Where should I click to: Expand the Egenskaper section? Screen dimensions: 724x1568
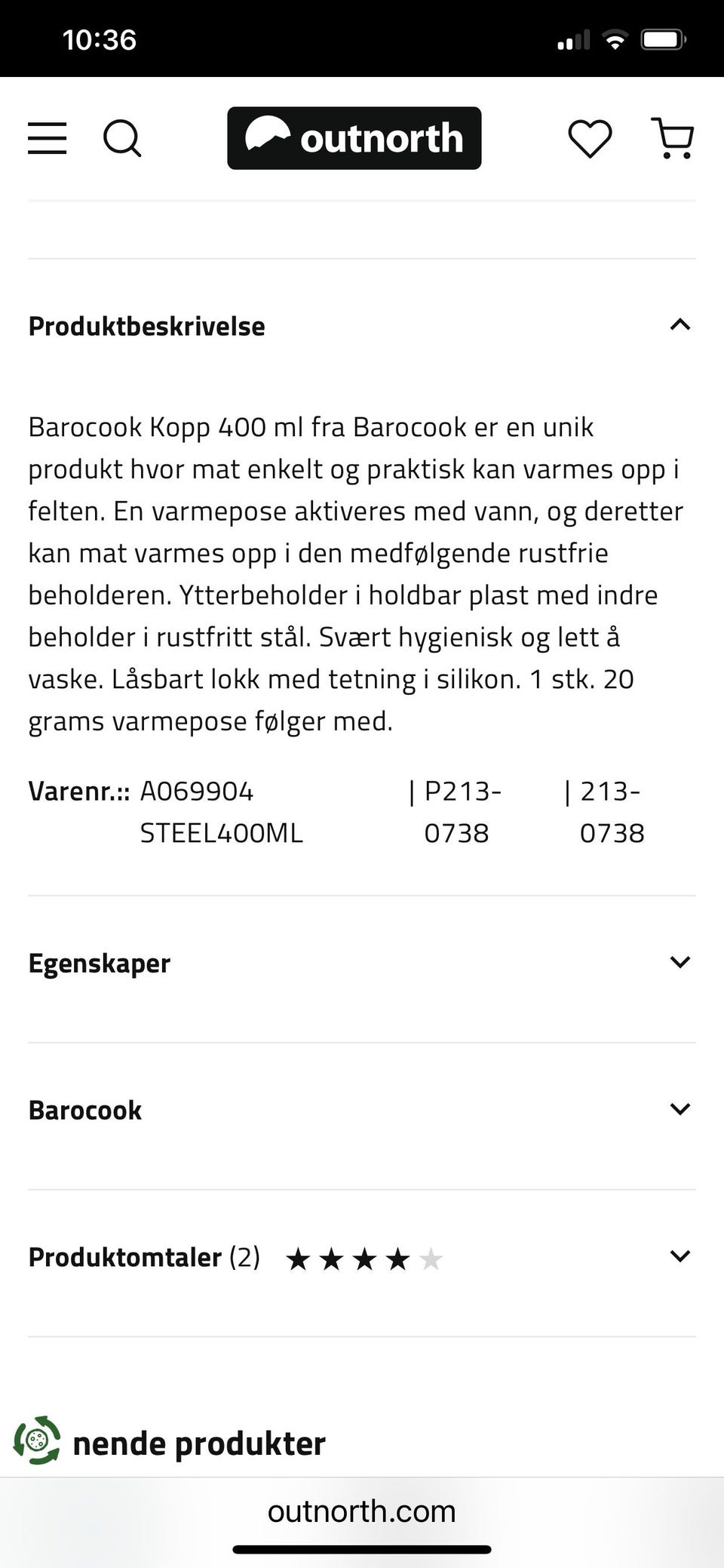pos(680,961)
